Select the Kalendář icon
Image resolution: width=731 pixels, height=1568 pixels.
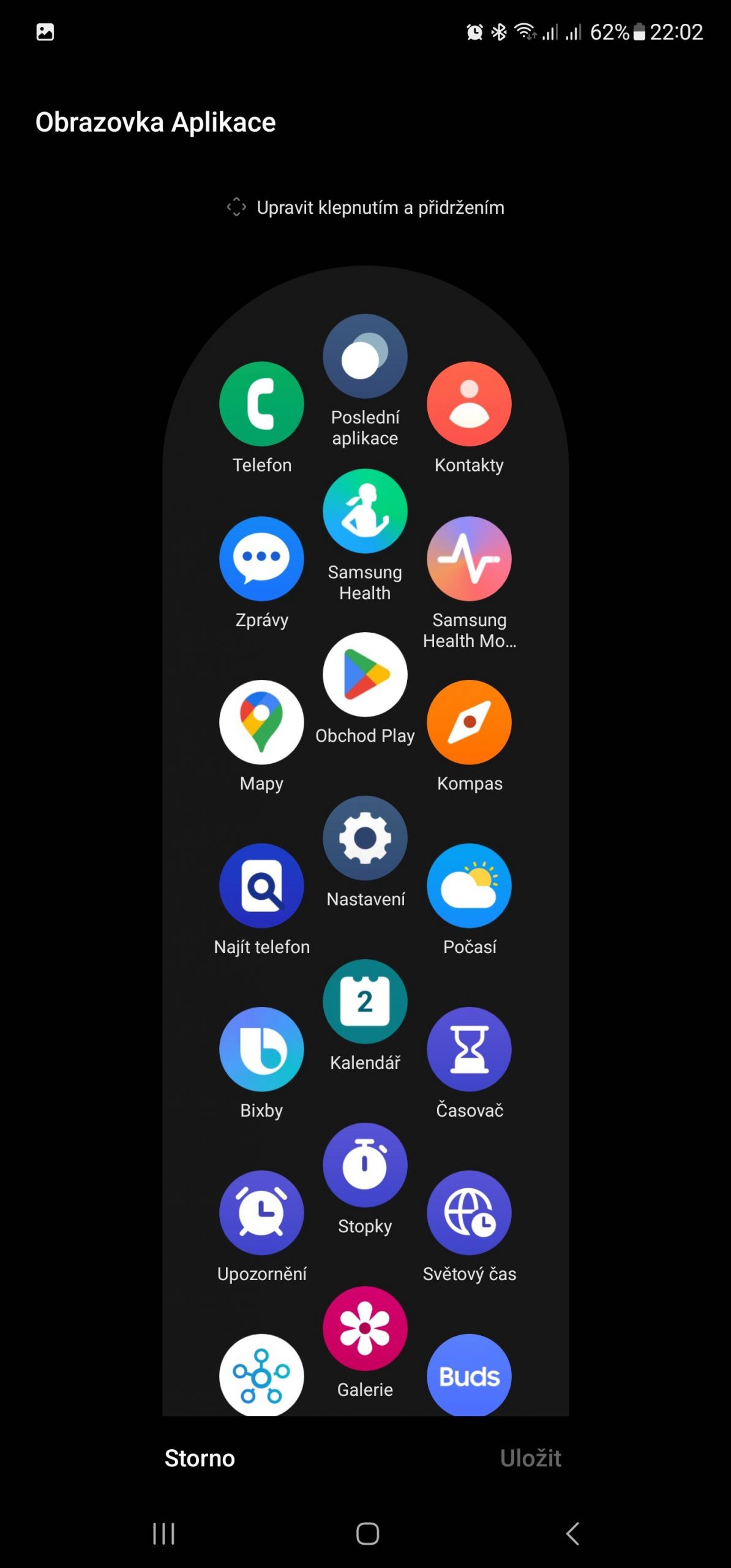tap(365, 1001)
